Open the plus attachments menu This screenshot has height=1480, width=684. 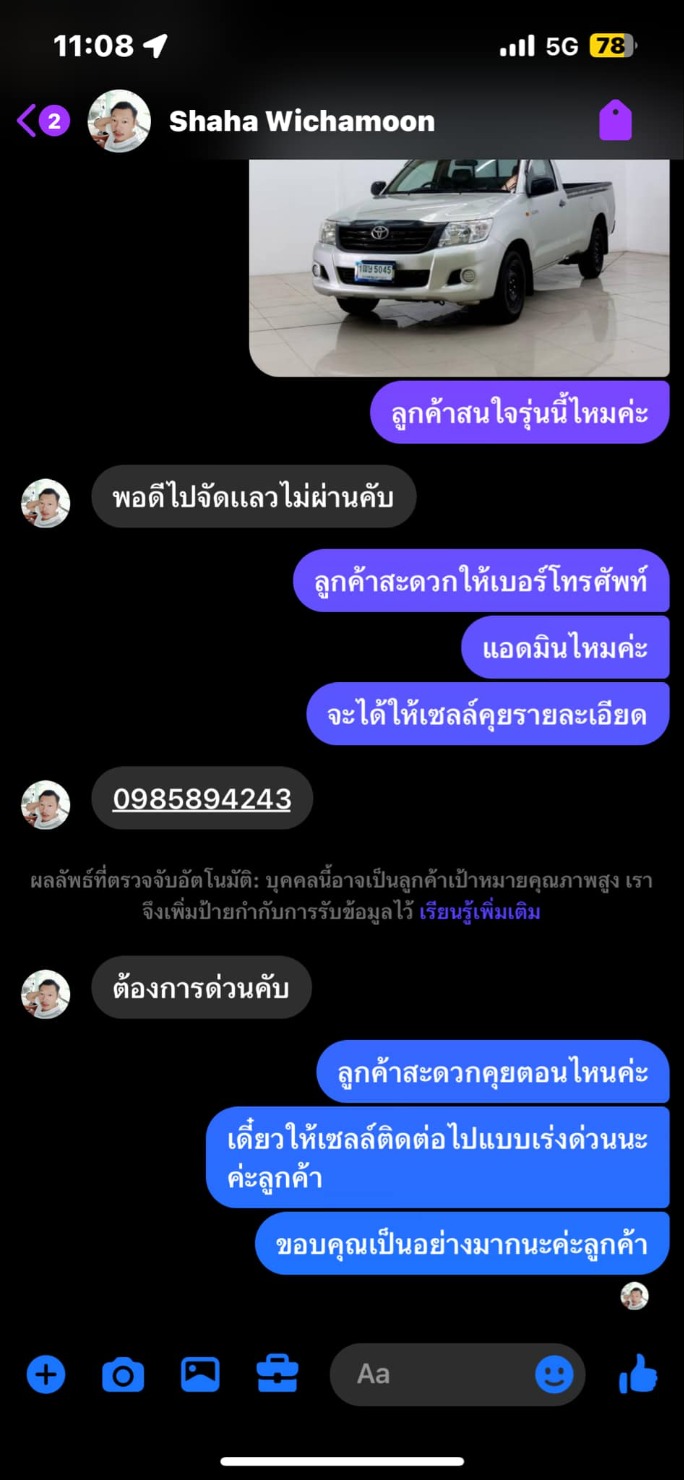[45, 1374]
